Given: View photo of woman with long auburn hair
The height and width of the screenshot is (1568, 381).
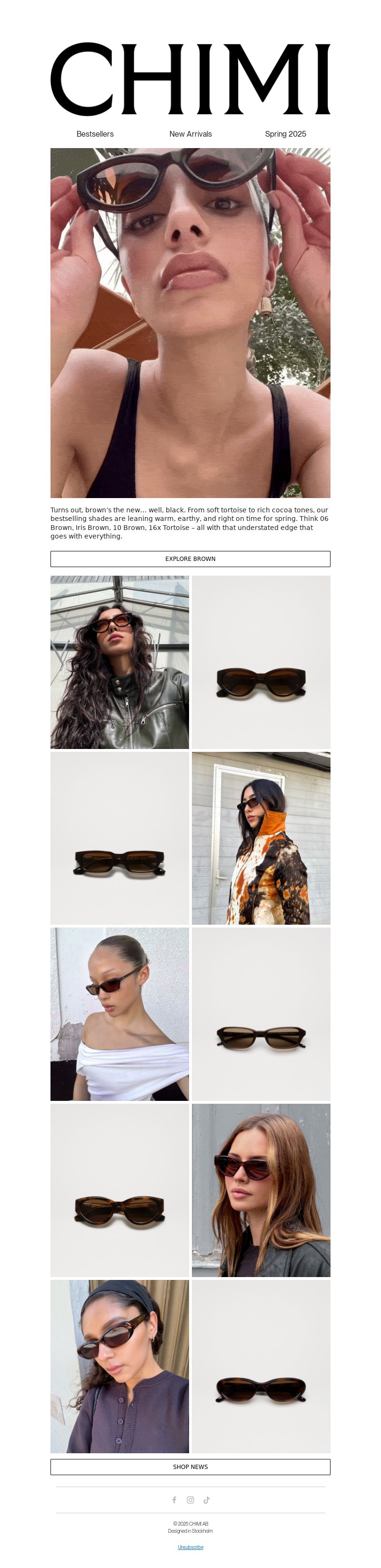Looking at the screenshot, I should 261,1190.
